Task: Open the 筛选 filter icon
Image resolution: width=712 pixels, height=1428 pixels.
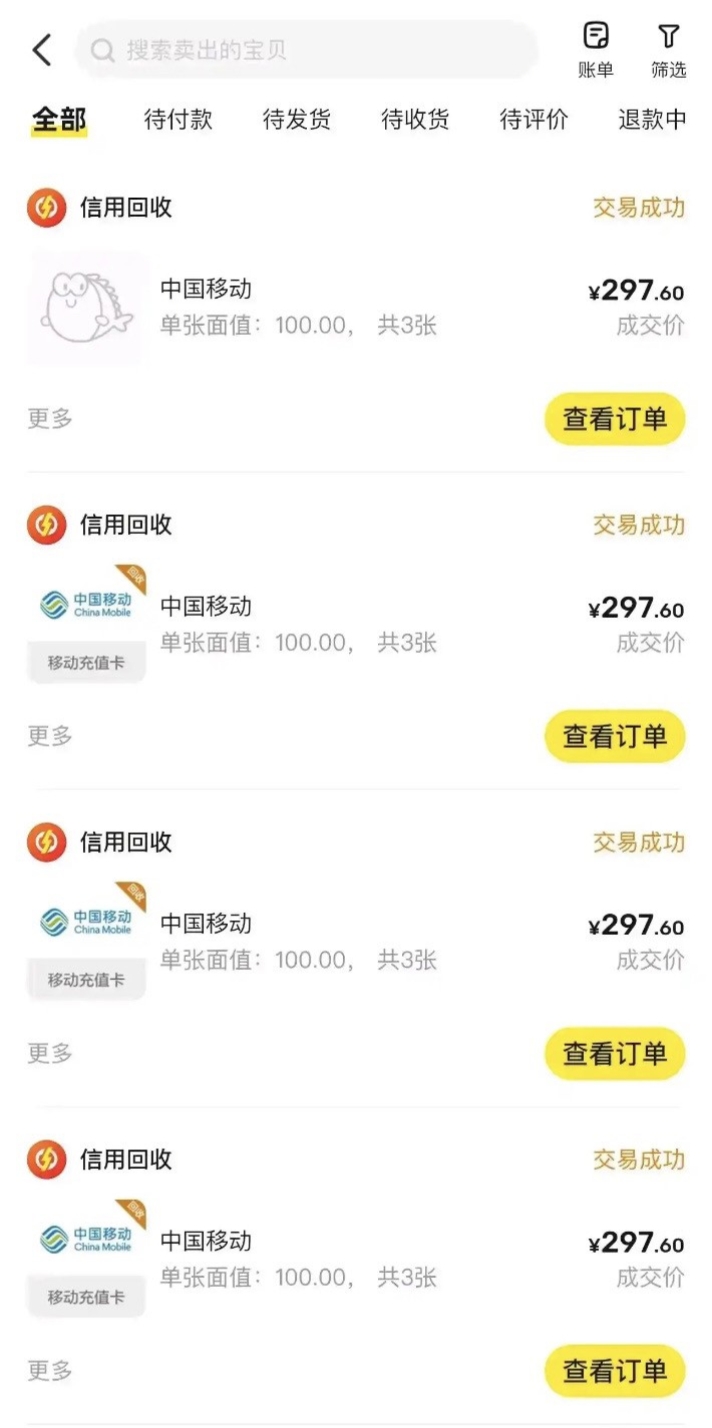Action: [669, 50]
